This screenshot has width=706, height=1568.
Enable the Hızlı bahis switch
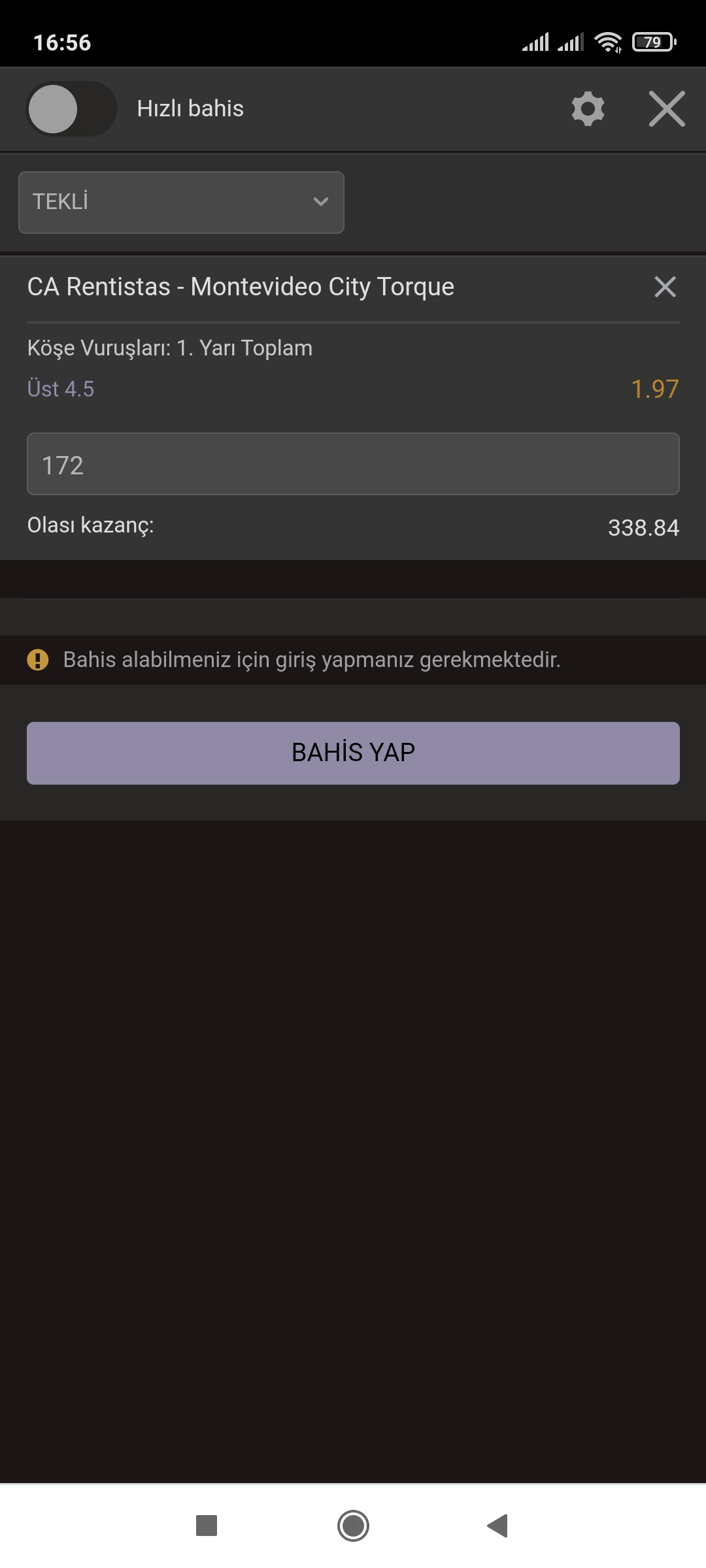pos(71,108)
